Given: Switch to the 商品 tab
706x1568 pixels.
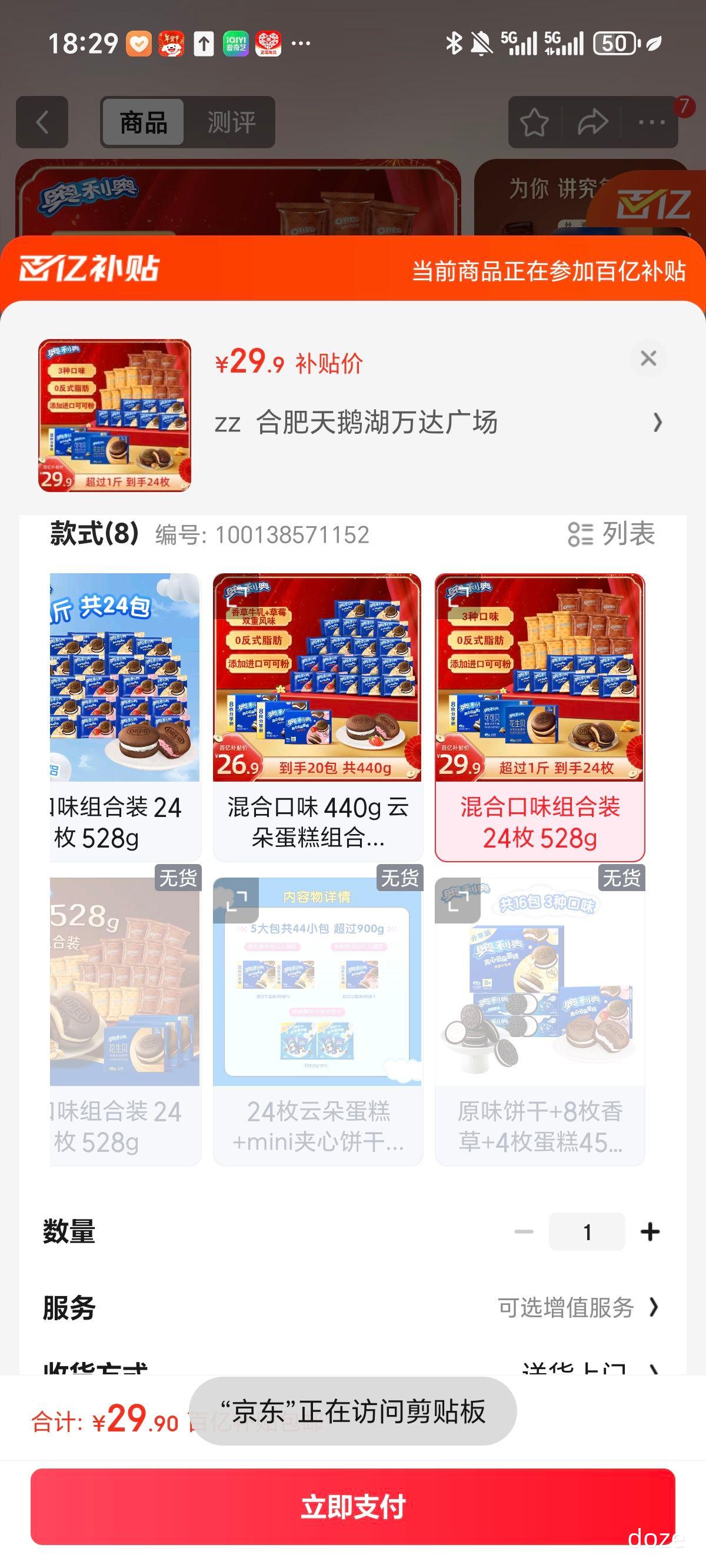Looking at the screenshot, I should tap(143, 122).
